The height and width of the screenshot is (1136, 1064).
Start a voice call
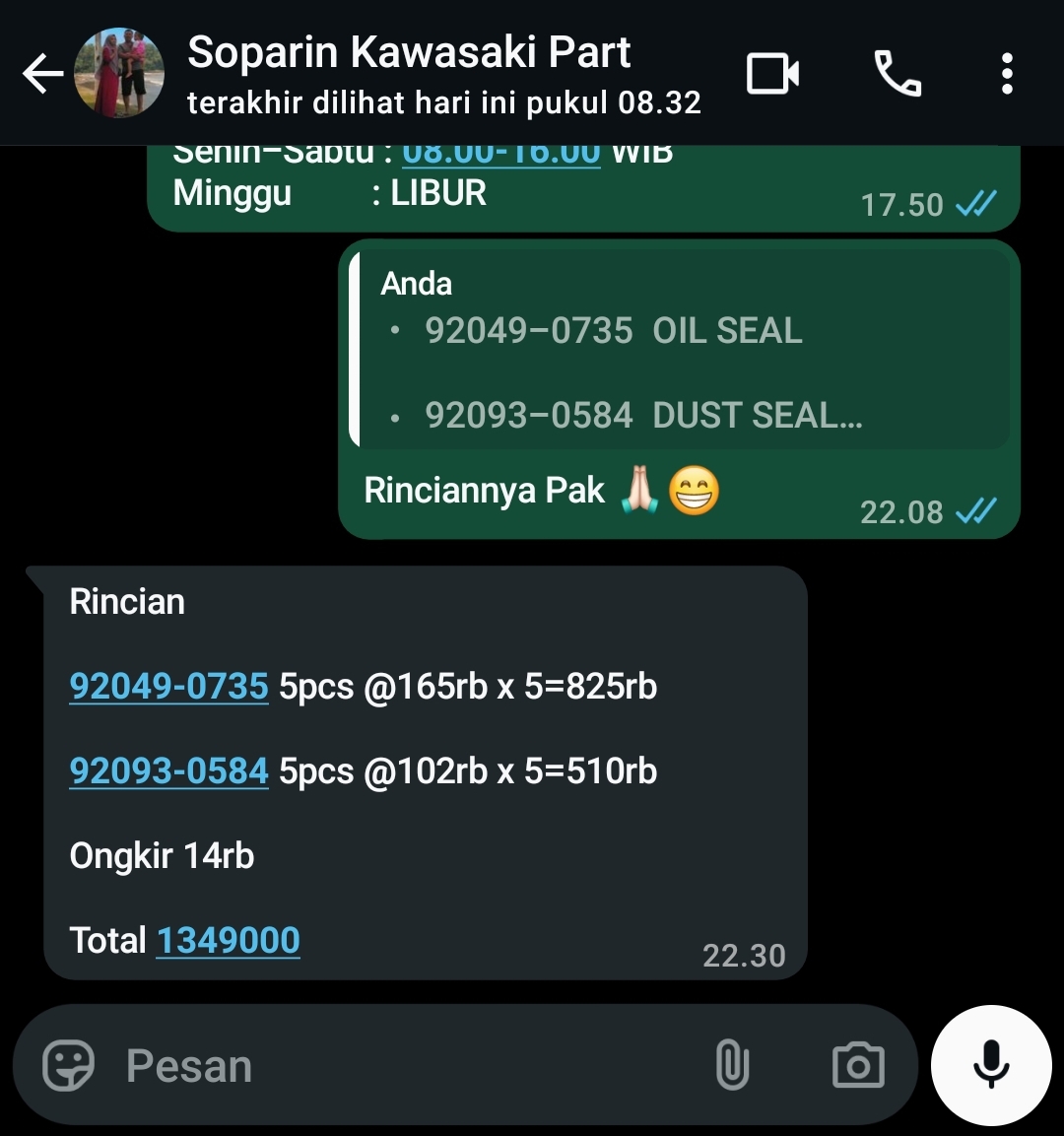click(898, 74)
